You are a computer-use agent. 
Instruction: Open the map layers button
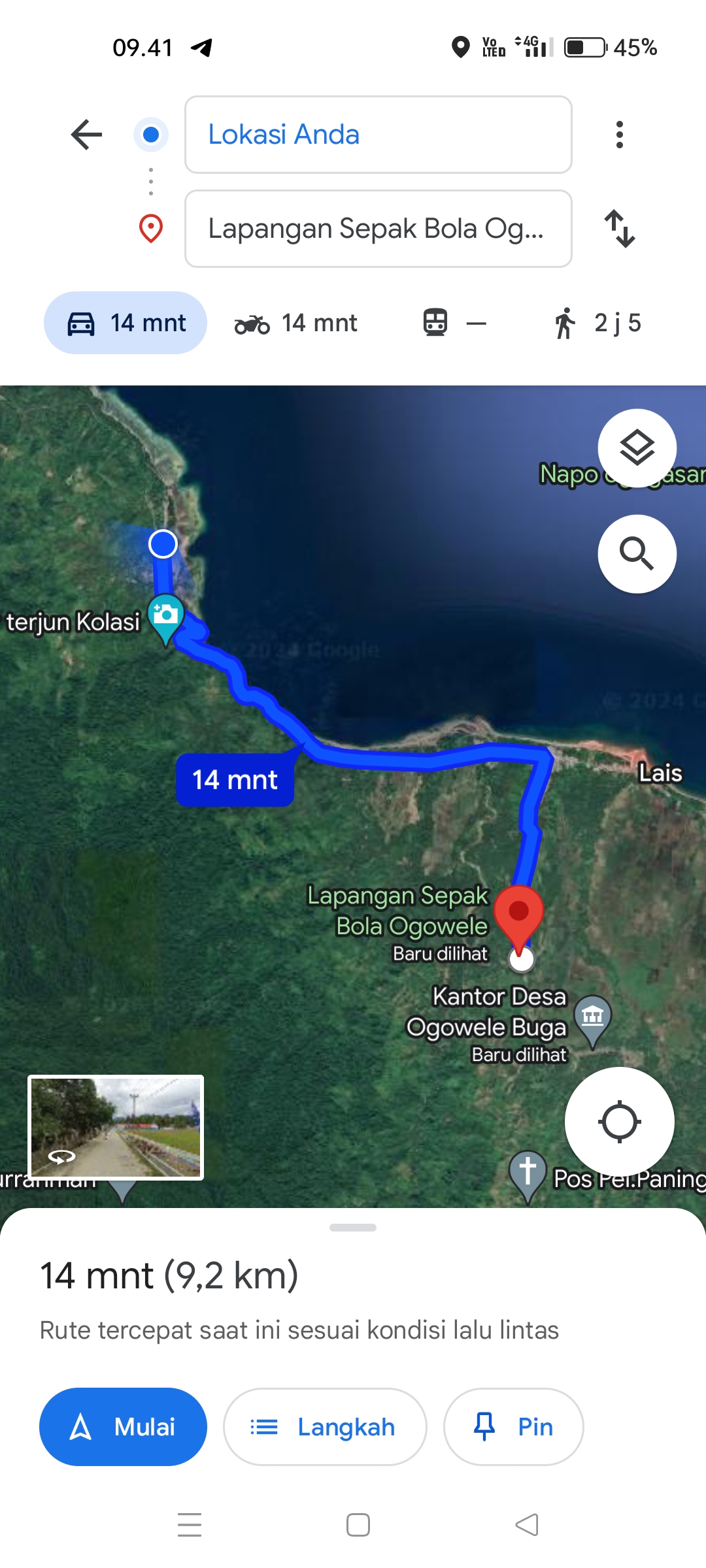[x=637, y=448]
